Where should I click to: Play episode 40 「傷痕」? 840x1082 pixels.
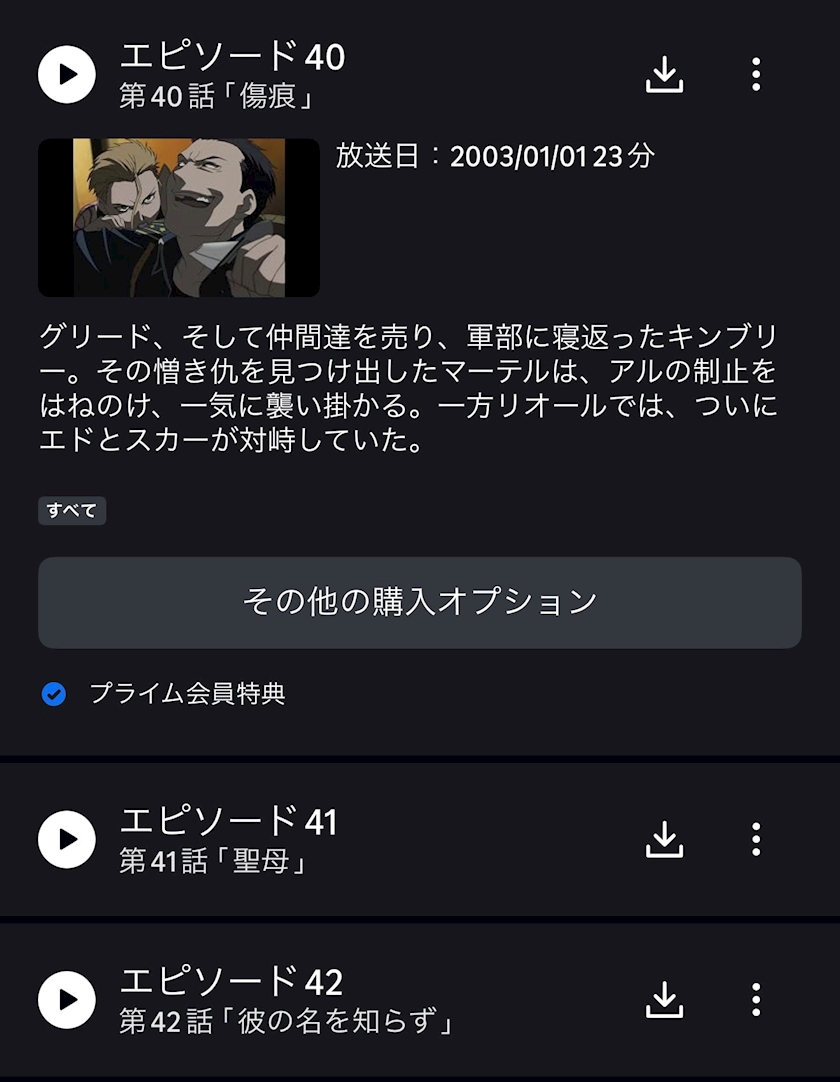(67, 75)
